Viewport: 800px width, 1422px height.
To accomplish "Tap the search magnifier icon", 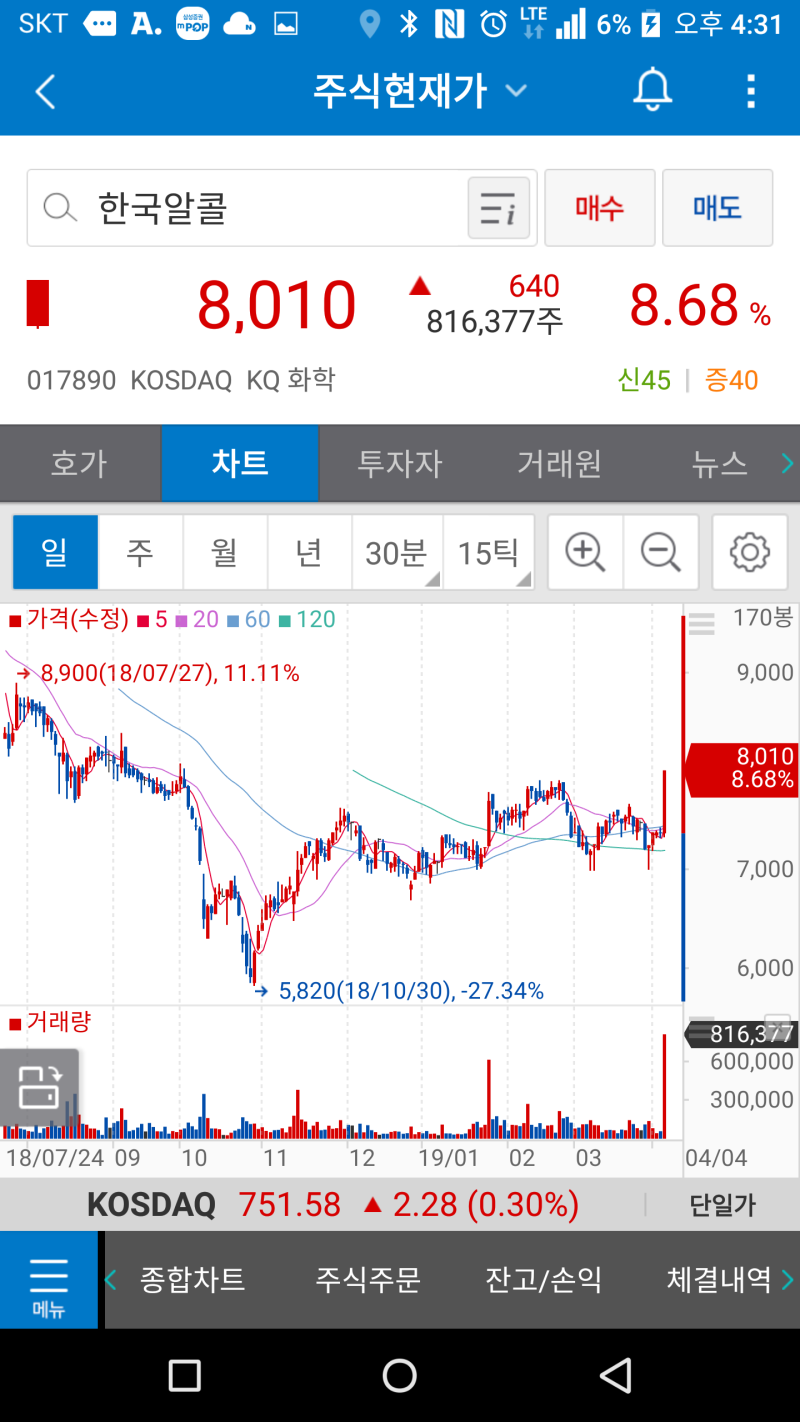I will tap(60, 208).
